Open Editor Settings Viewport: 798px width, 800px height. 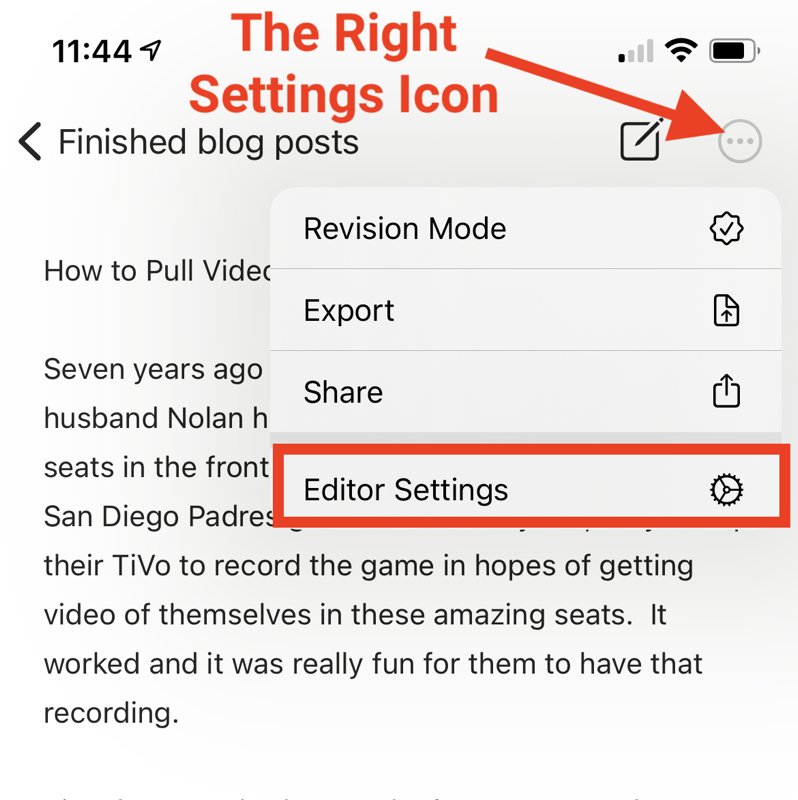pos(525,490)
